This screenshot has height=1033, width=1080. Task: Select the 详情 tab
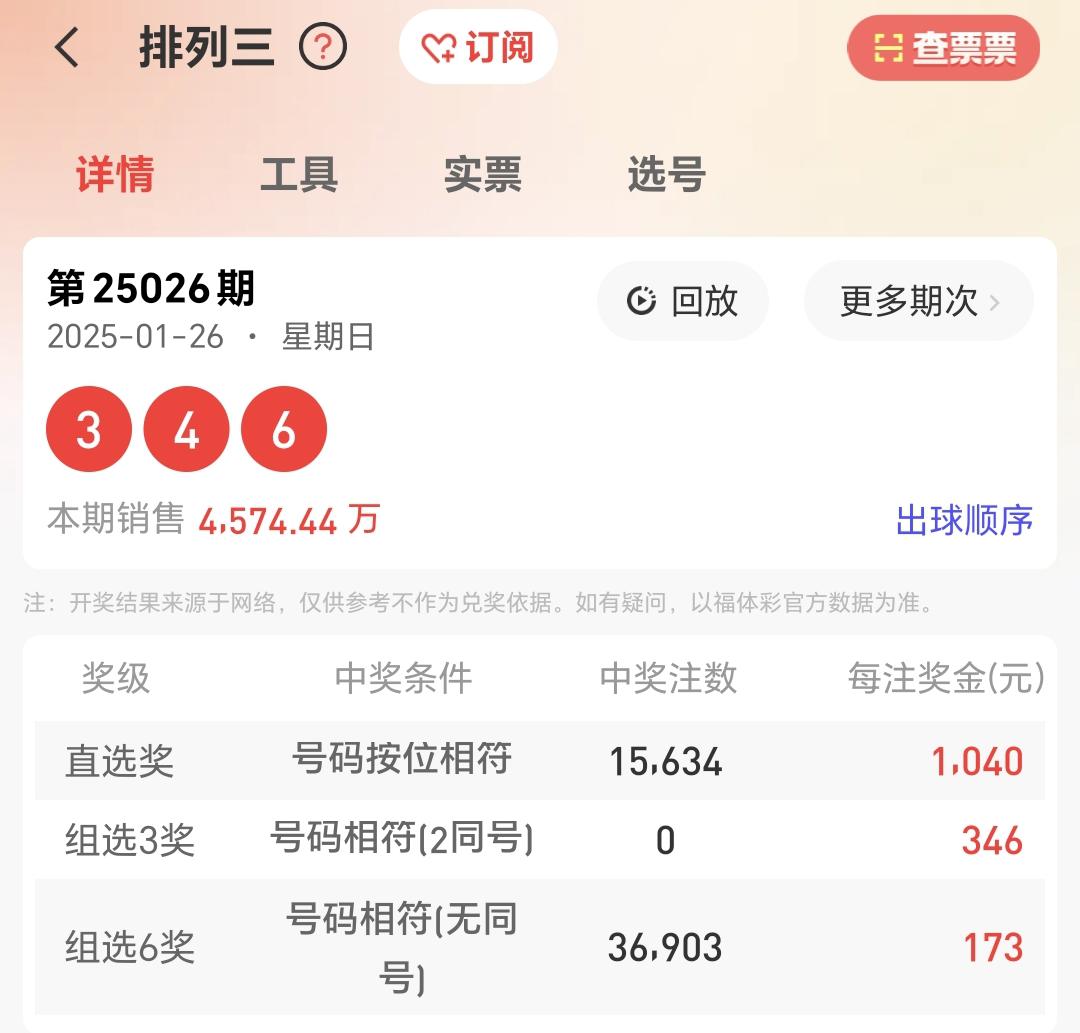pyautogui.click(x=115, y=174)
